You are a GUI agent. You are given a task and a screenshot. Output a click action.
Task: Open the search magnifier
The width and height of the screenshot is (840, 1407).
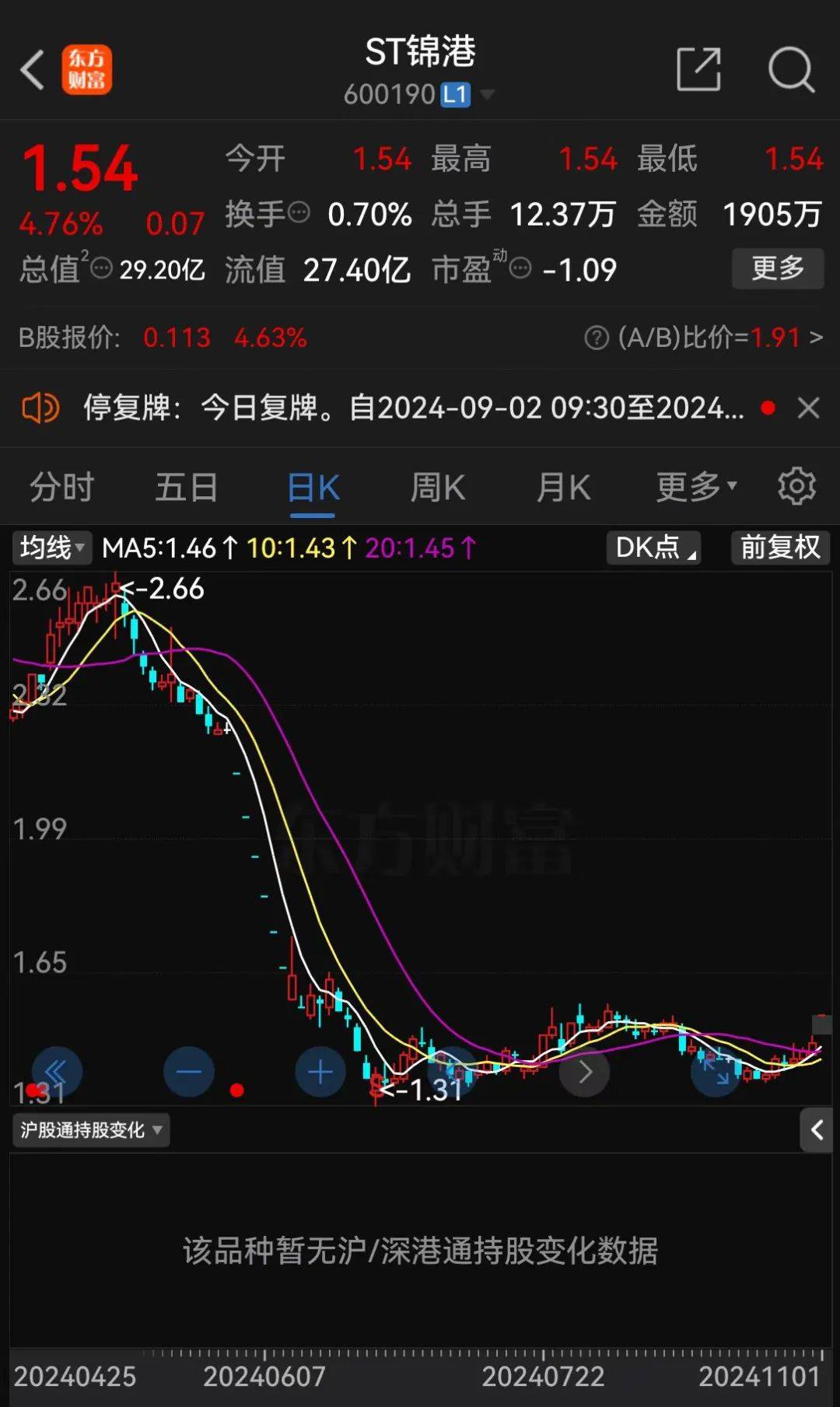[791, 70]
